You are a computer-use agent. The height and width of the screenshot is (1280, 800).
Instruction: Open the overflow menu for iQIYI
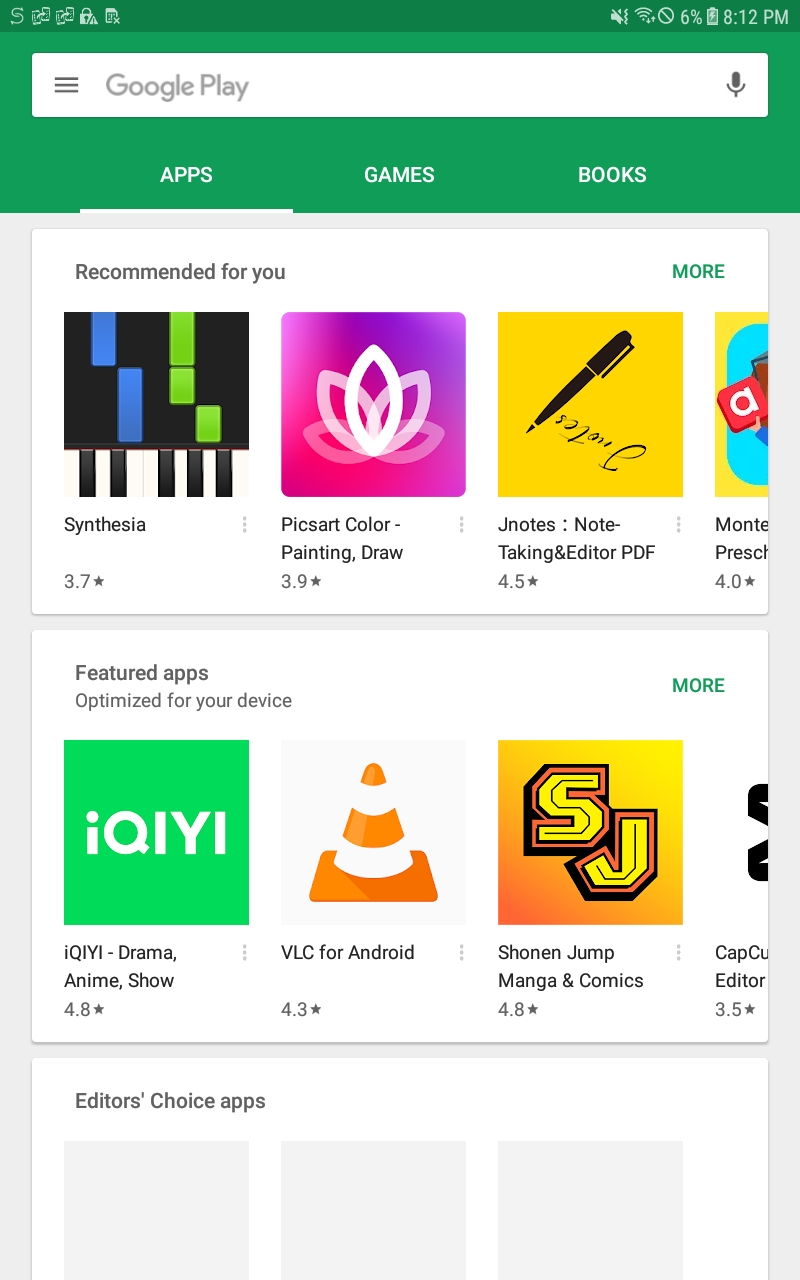[244, 953]
